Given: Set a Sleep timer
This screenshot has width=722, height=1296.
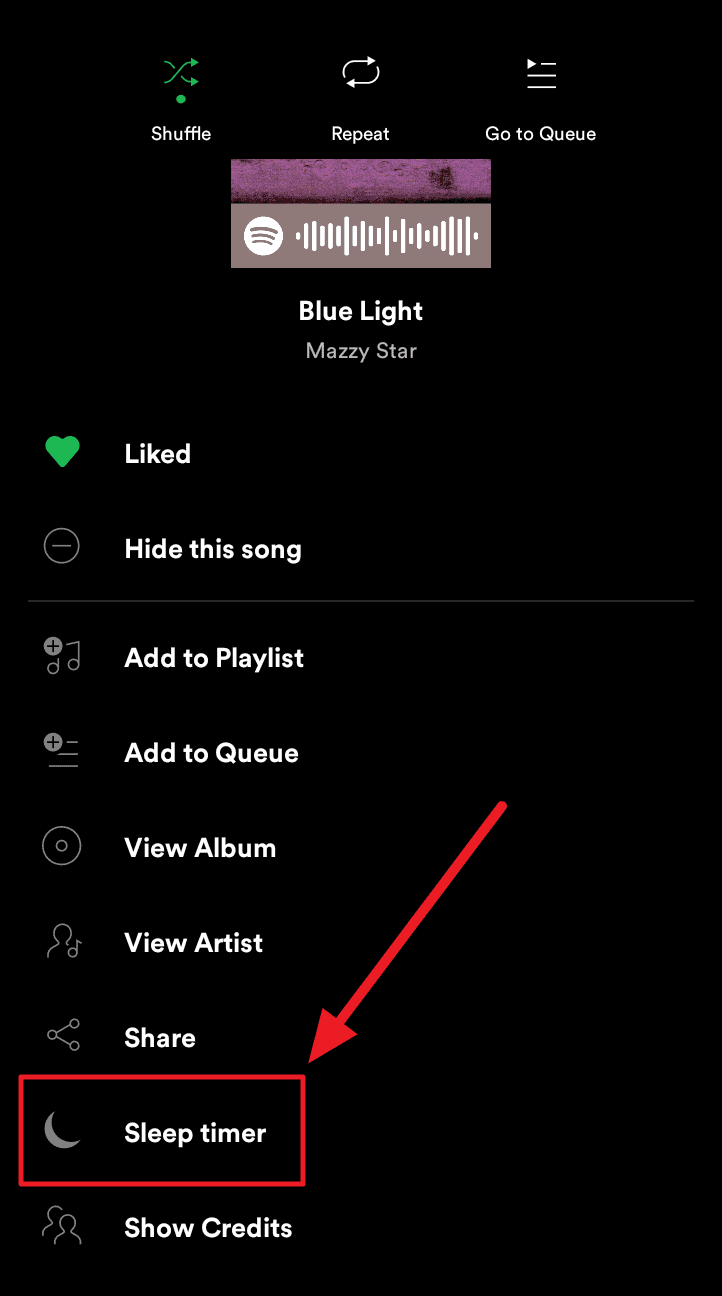Looking at the screenshot, I should point(194,1133).
